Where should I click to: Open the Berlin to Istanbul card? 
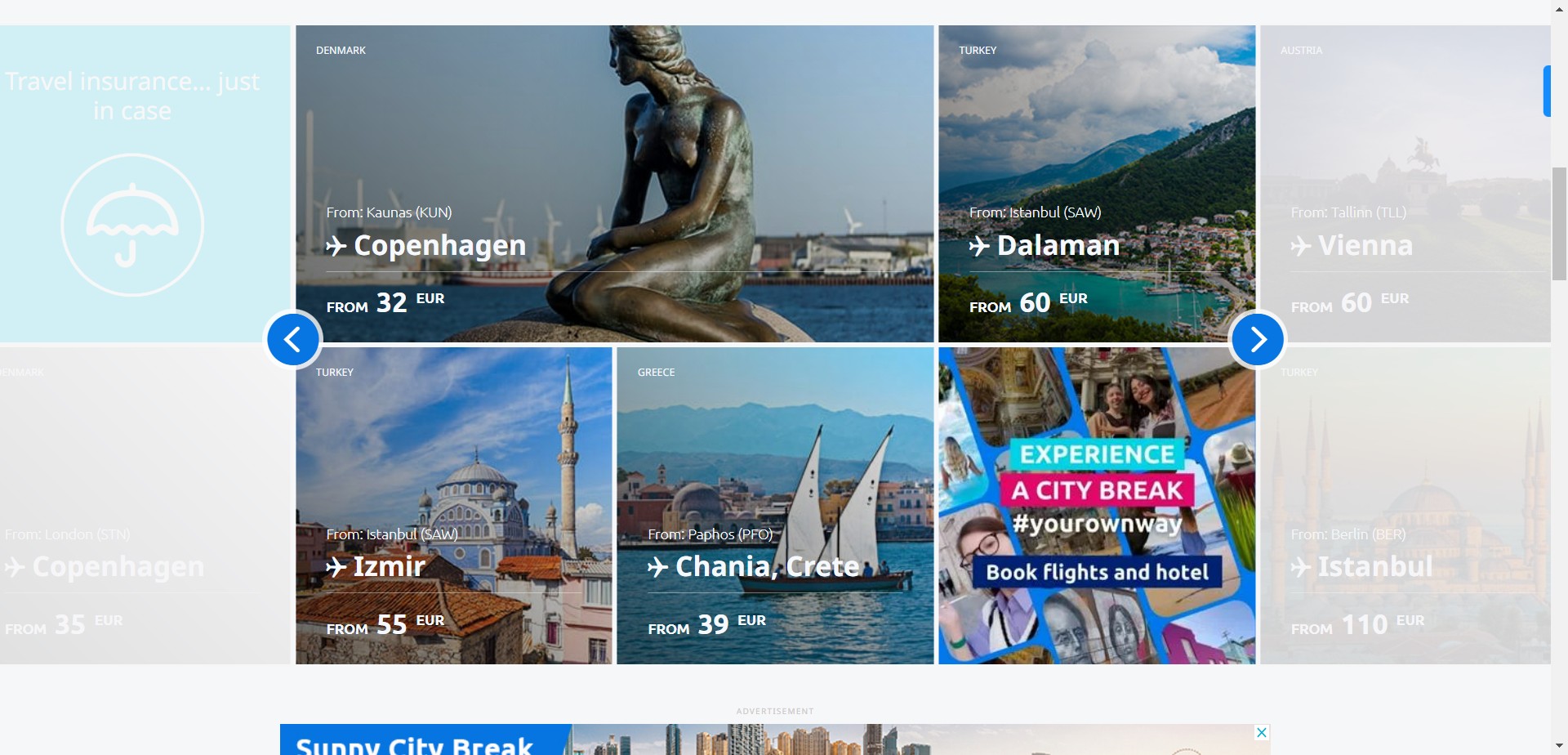pos(1405,506)
